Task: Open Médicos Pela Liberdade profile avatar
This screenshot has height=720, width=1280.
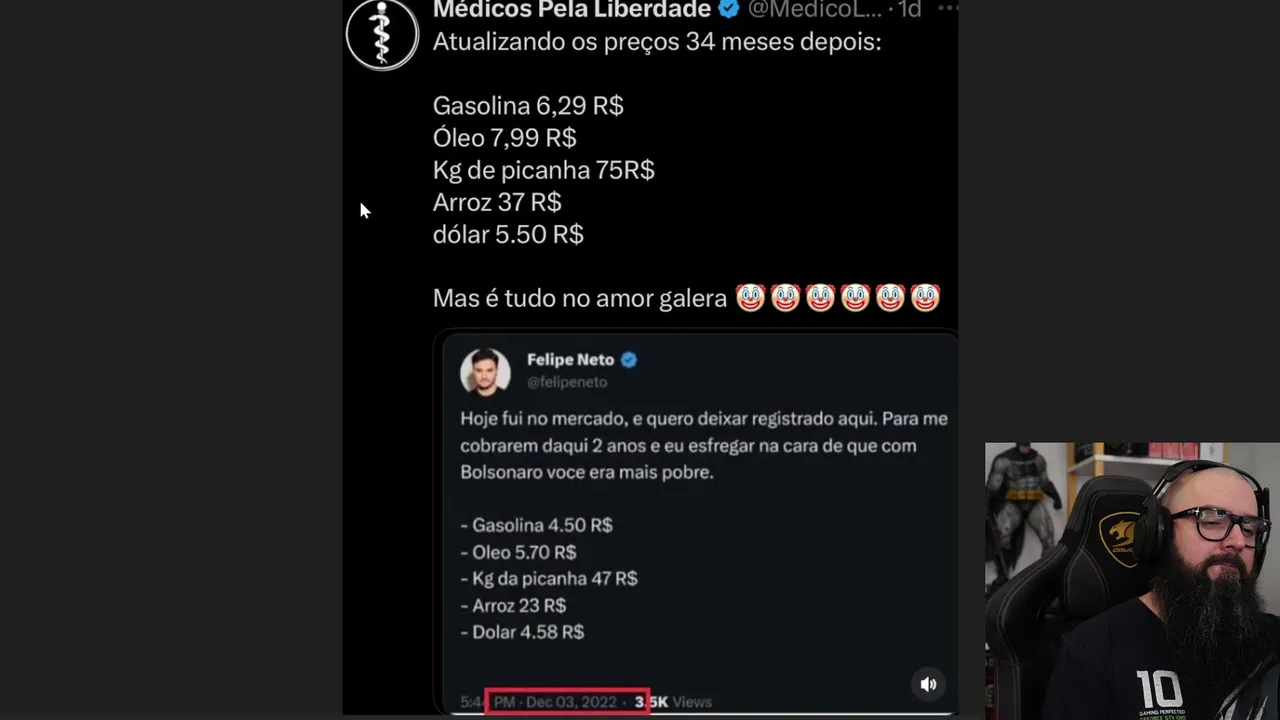Action: (382, 34)
